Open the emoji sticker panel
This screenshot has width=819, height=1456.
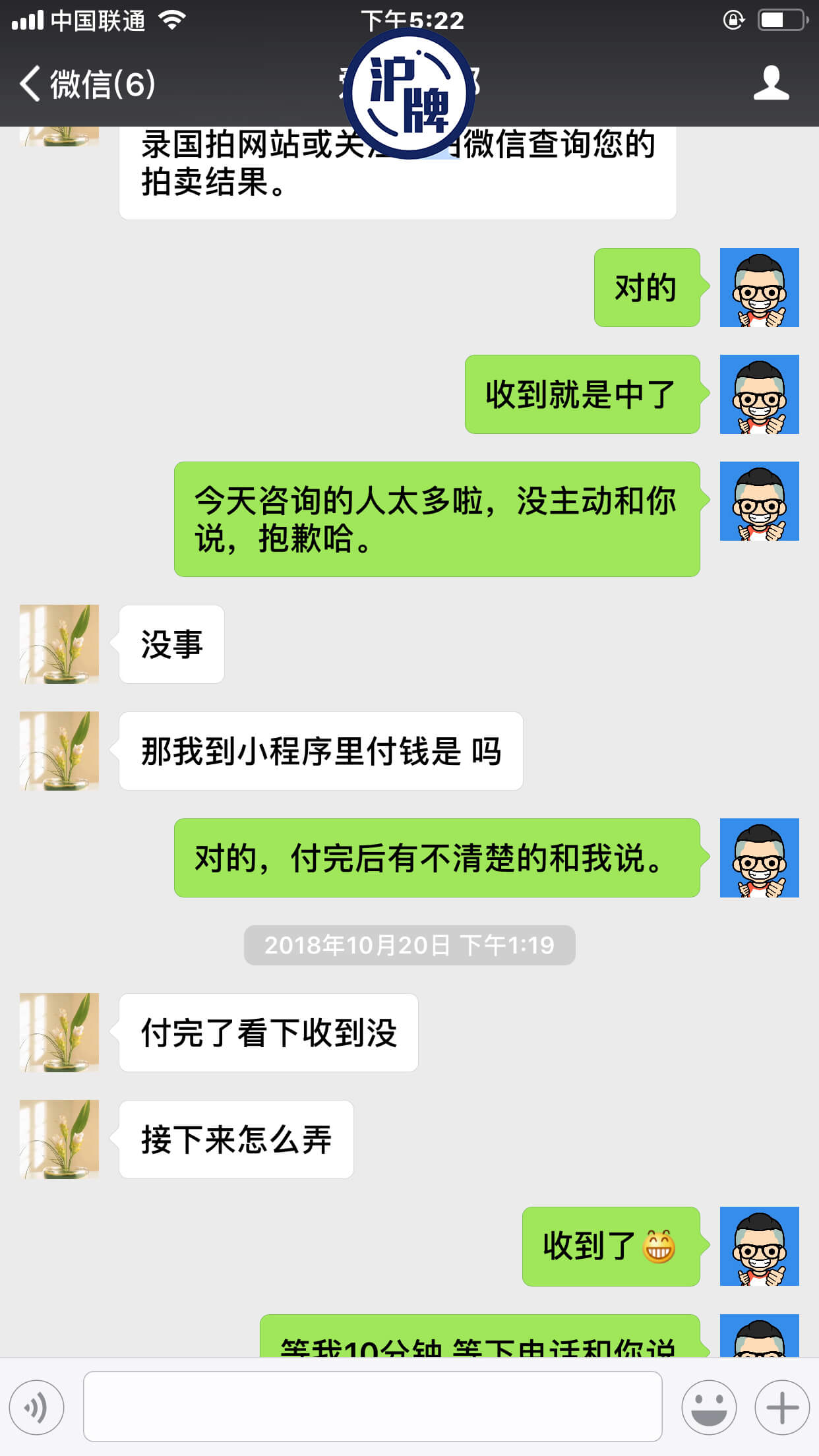[x=709, y=1407]
